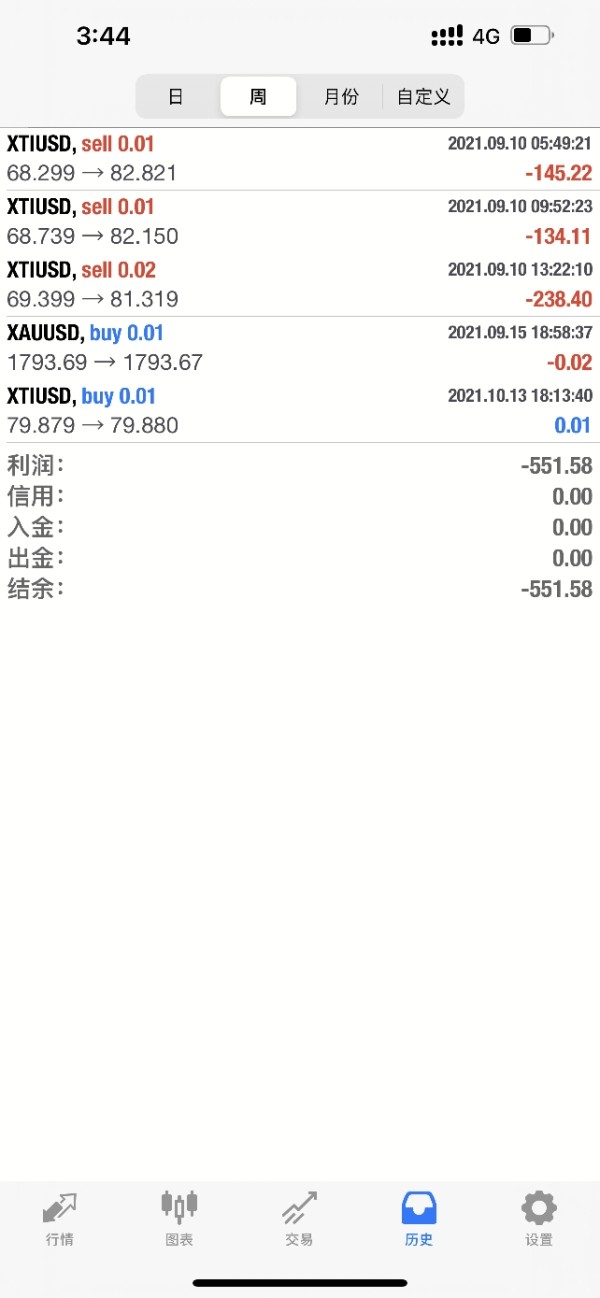Open the 设置 settings tab
This screenshot has width=600, height=1298.
(x=539, y=1219)
